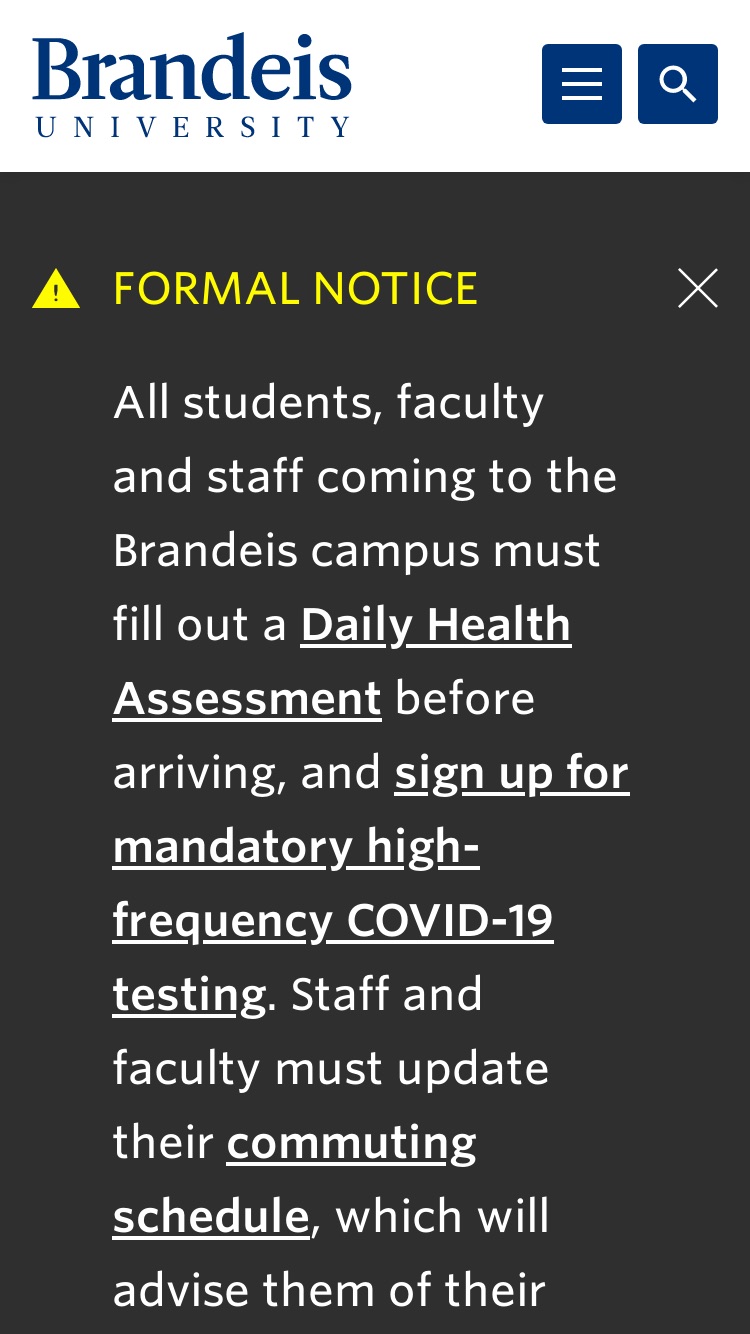The height and width of the screenshot is (1334, 750).
Task: Go to the Brandeis University homepage logo
Action: [x=192, y=85]
